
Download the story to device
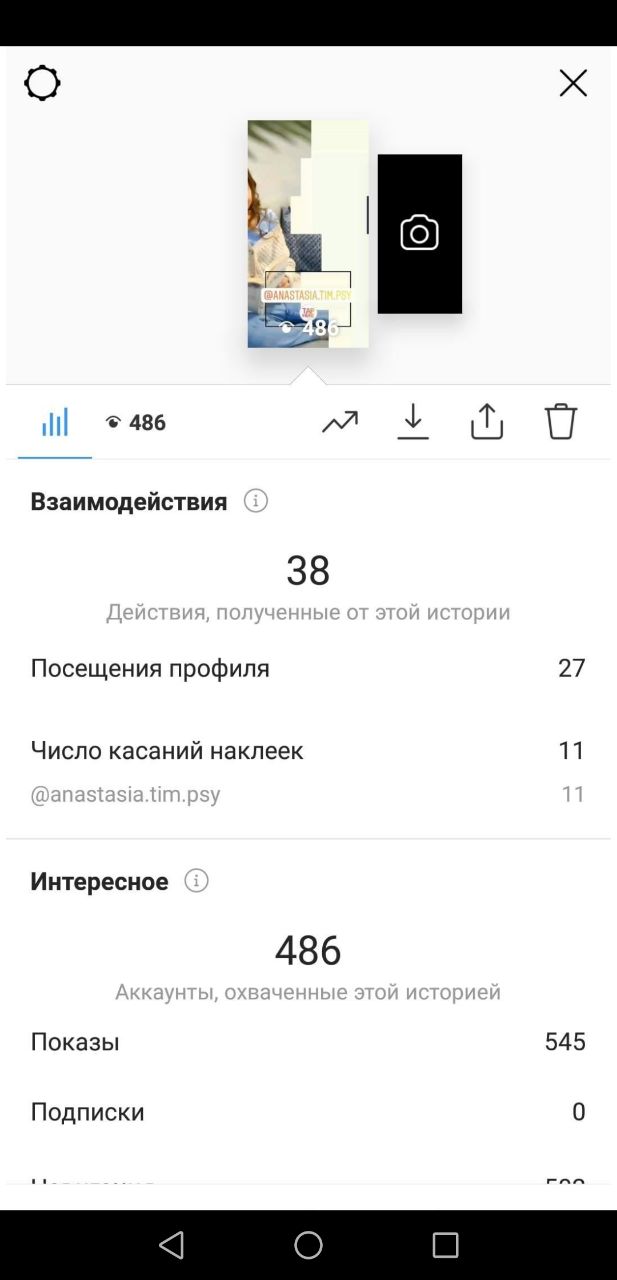click(413, 423)
